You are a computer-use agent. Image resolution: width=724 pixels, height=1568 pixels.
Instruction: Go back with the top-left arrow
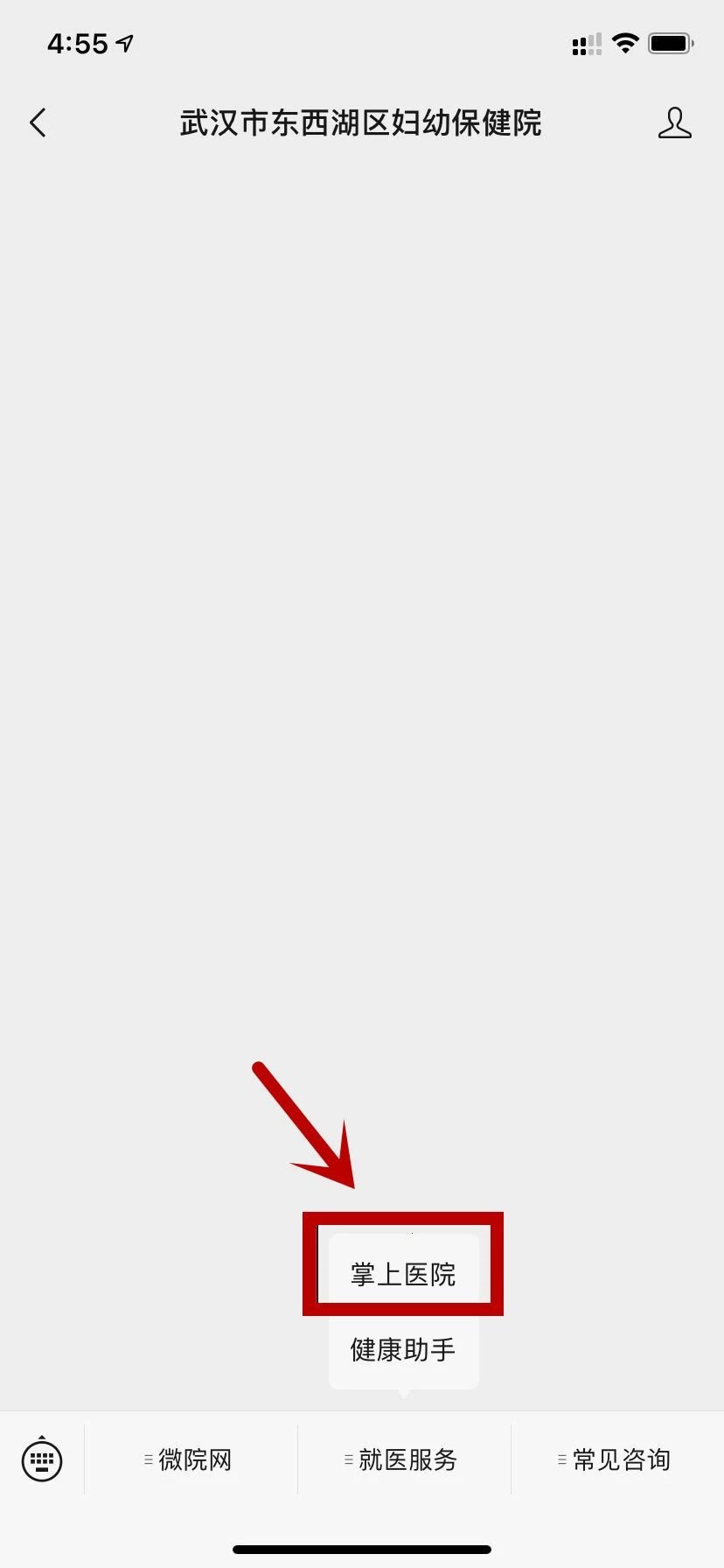[x=38, y=122]
